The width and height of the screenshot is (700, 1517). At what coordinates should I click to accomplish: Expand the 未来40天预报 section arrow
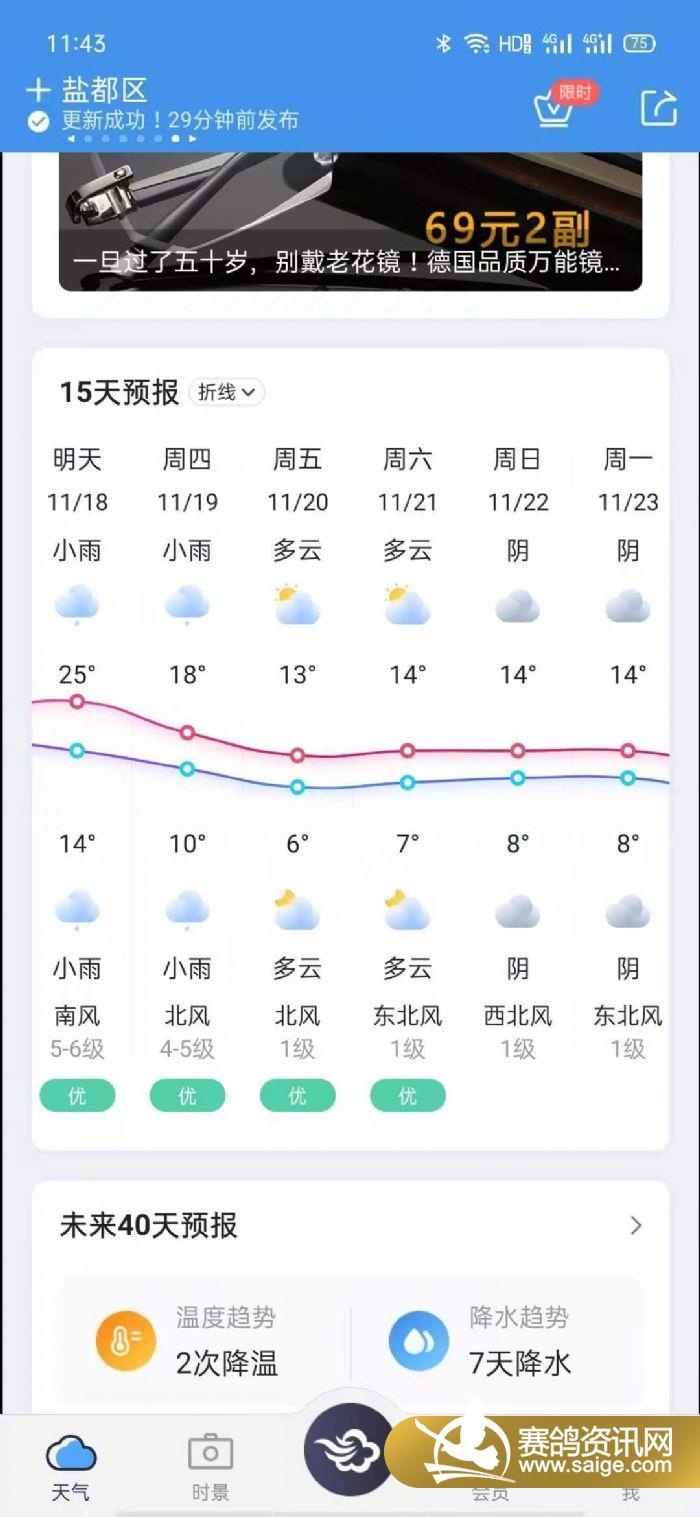tap(636, 1225)
